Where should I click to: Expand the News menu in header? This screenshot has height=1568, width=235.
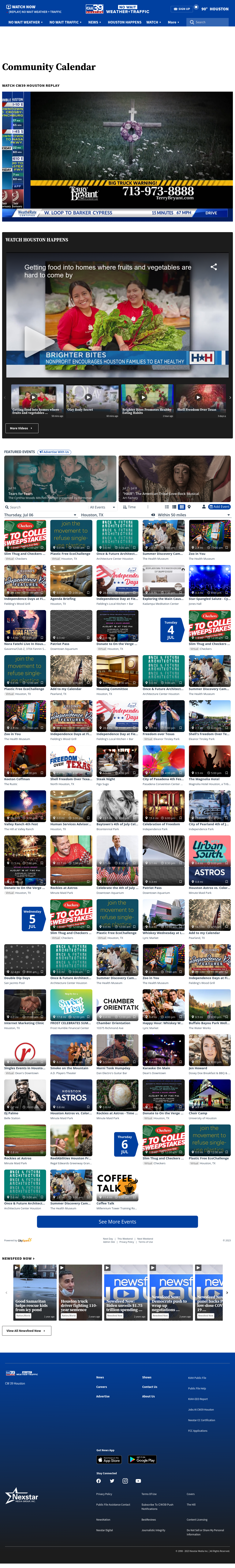94,22
